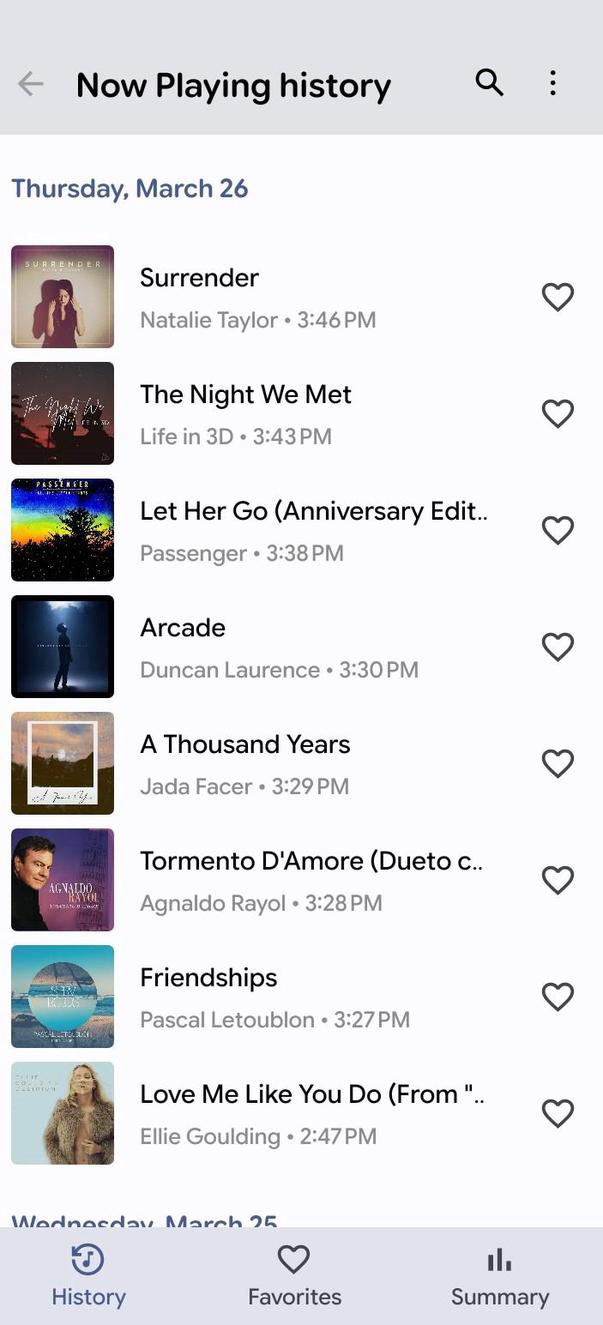Favorite A Thousand Years

[x=557, y=764]
